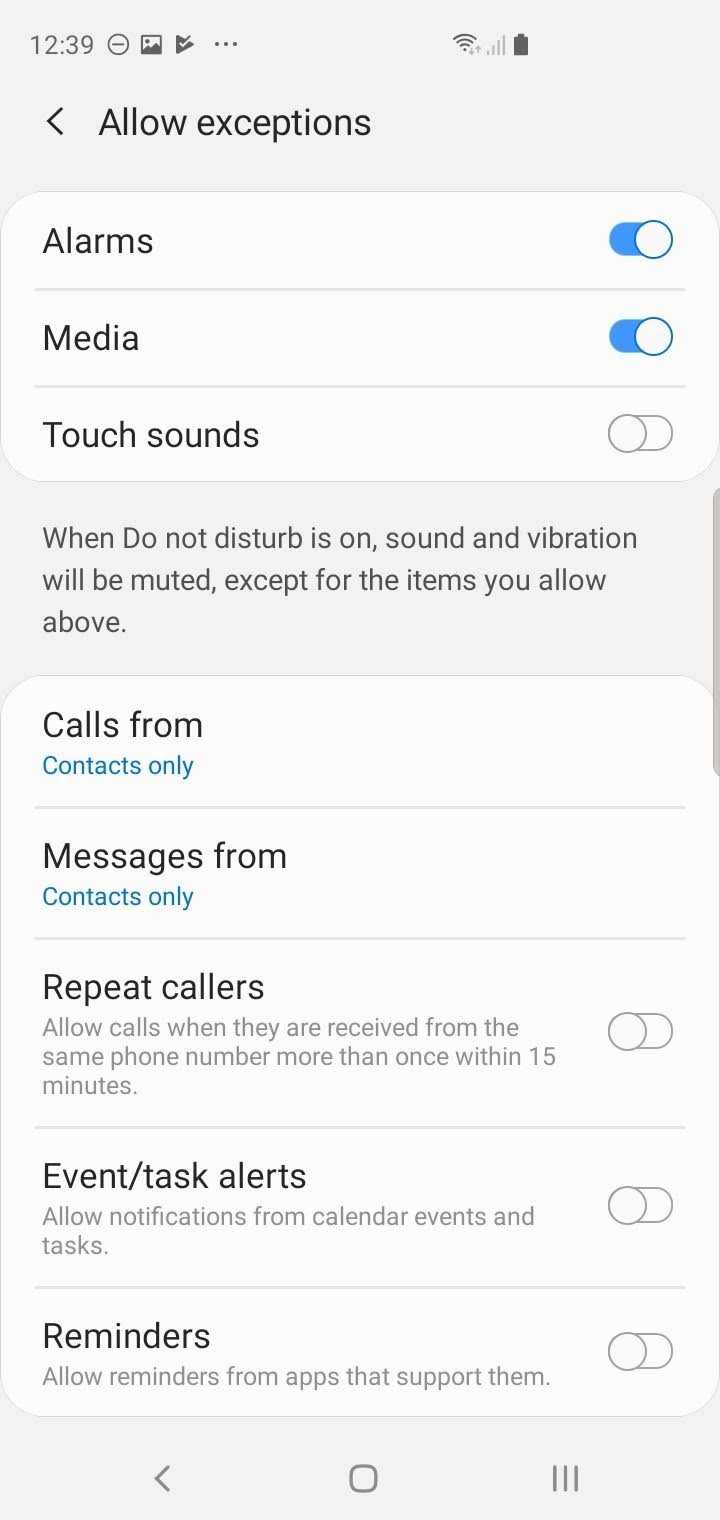The image size is (720, 1520).
Task: Tap the navigation bar back button
Action: (x=161, y=1477)
